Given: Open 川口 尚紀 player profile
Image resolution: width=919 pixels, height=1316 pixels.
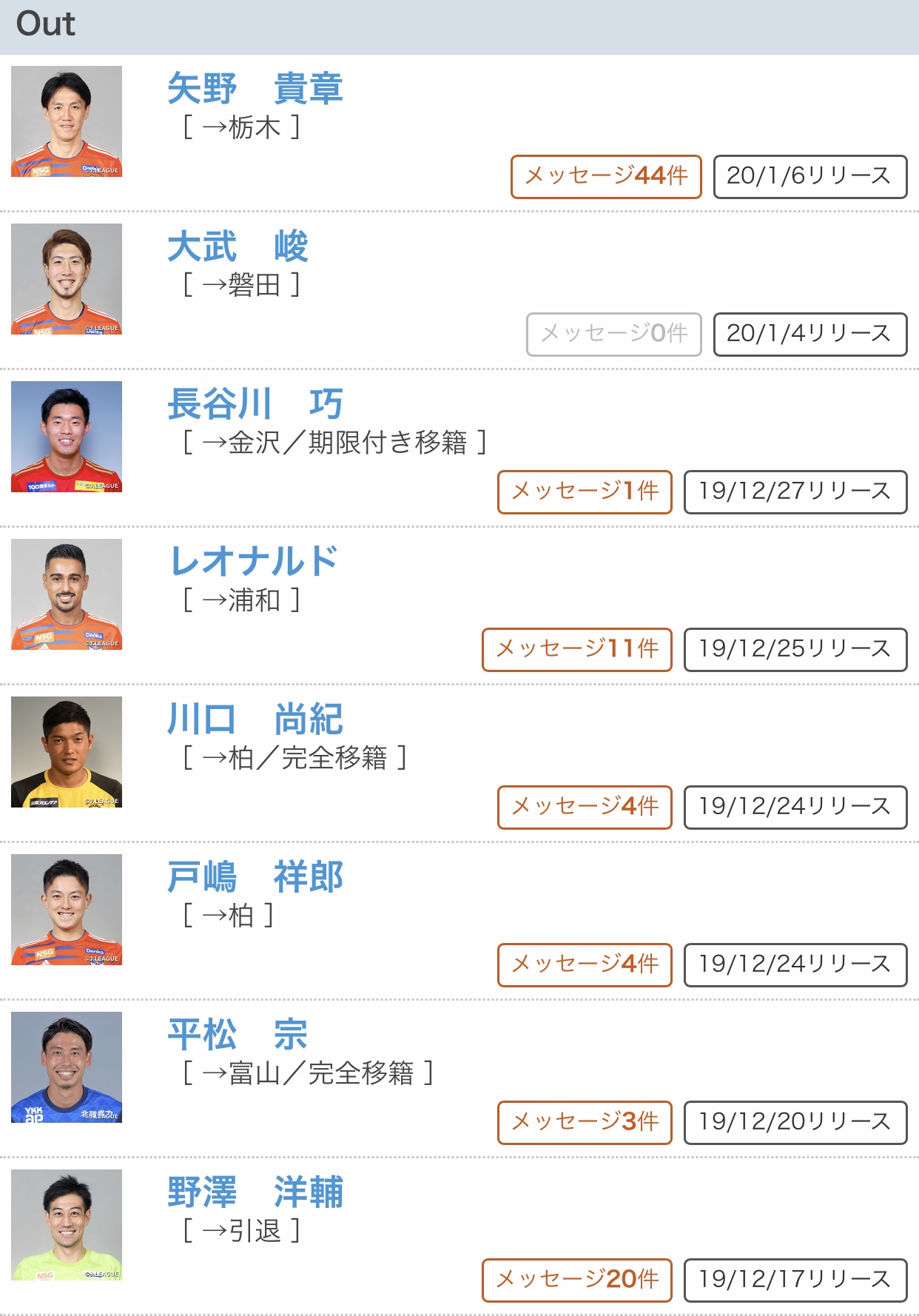Looking at the screenshot, I should tap(255, 719).
